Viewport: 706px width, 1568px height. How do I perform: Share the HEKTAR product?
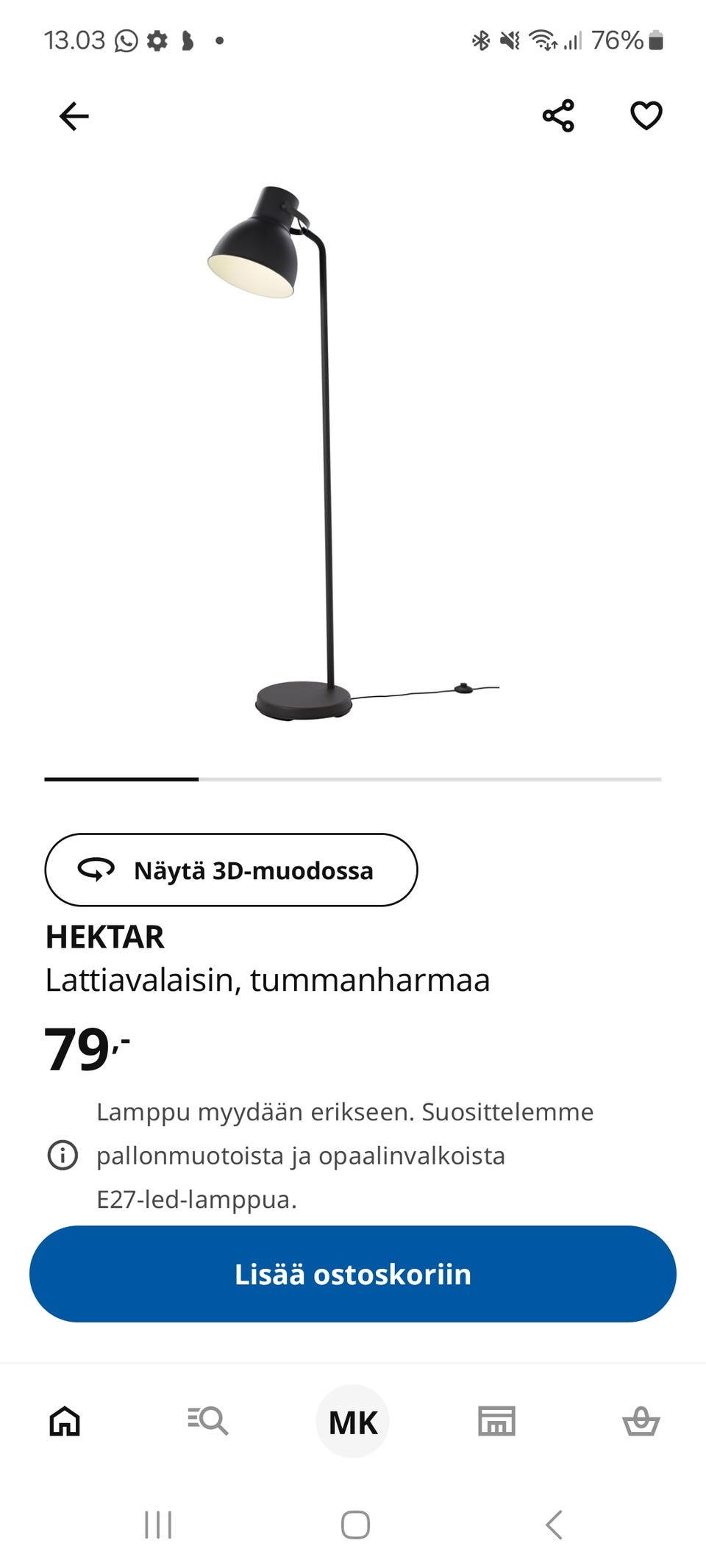(557, 114)
